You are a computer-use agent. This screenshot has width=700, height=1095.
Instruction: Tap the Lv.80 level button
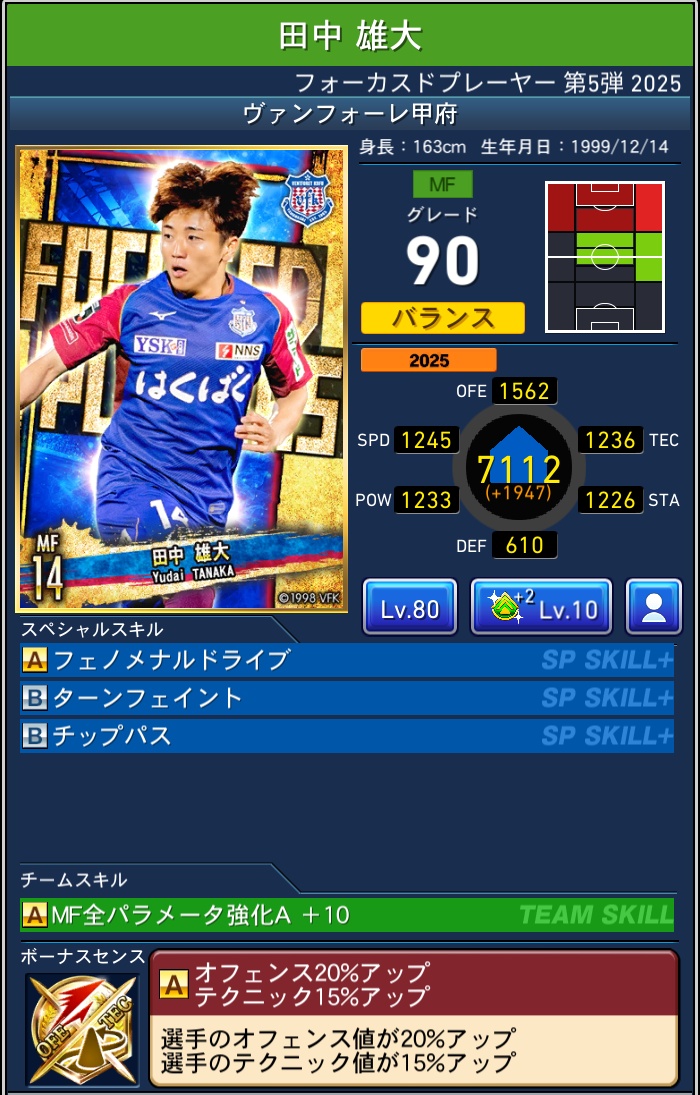409,607
